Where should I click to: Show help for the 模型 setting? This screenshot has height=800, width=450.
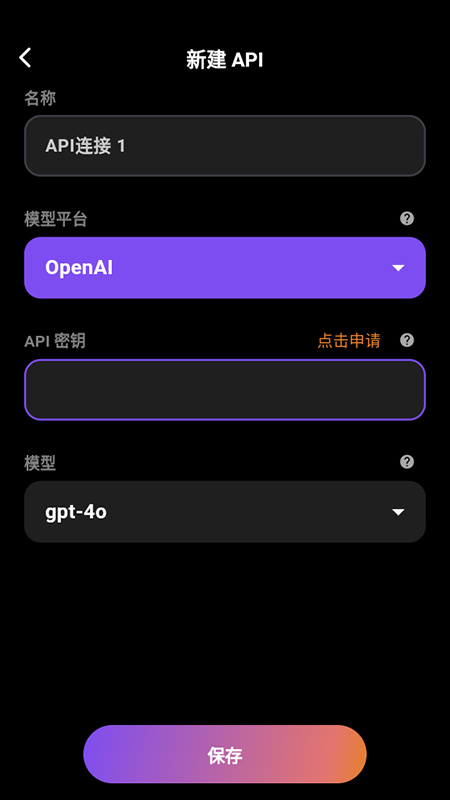[407, 462]
